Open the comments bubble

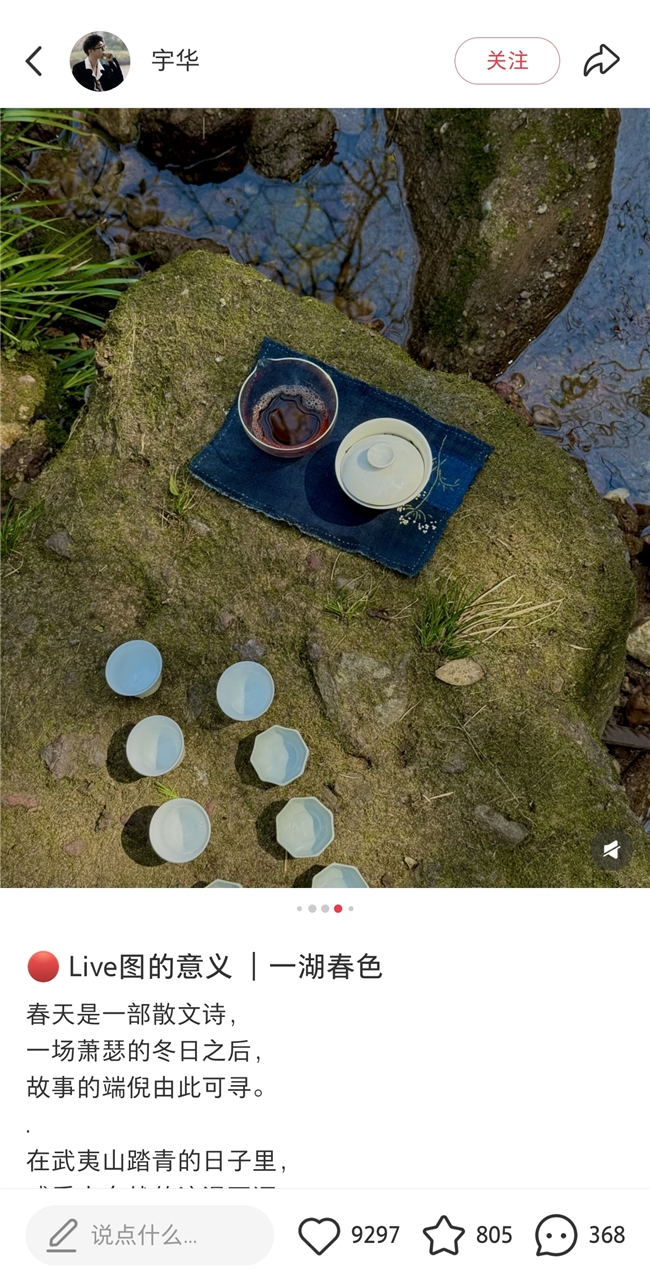556,1235
